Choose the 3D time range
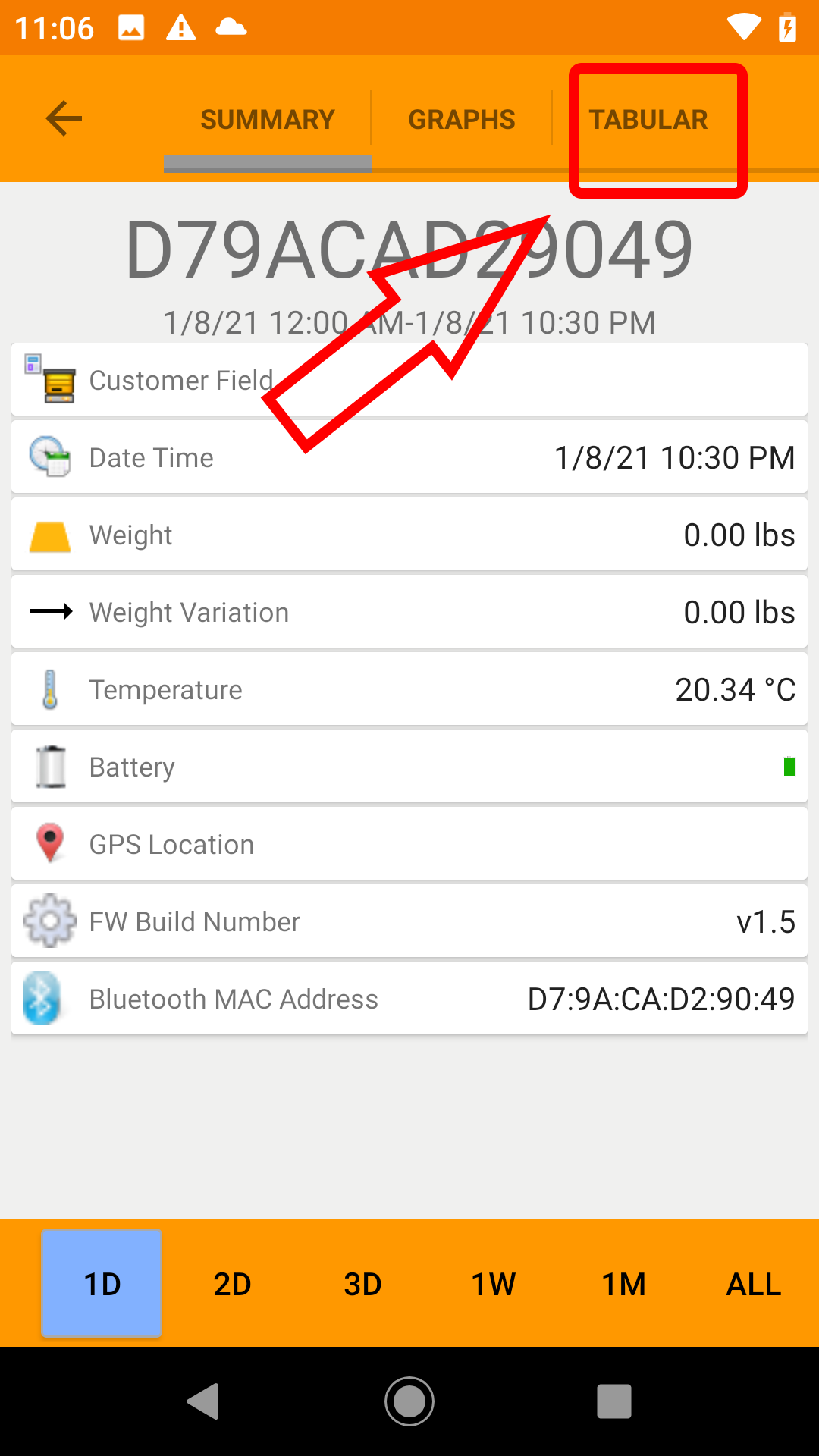 [x=362, y=1284]
